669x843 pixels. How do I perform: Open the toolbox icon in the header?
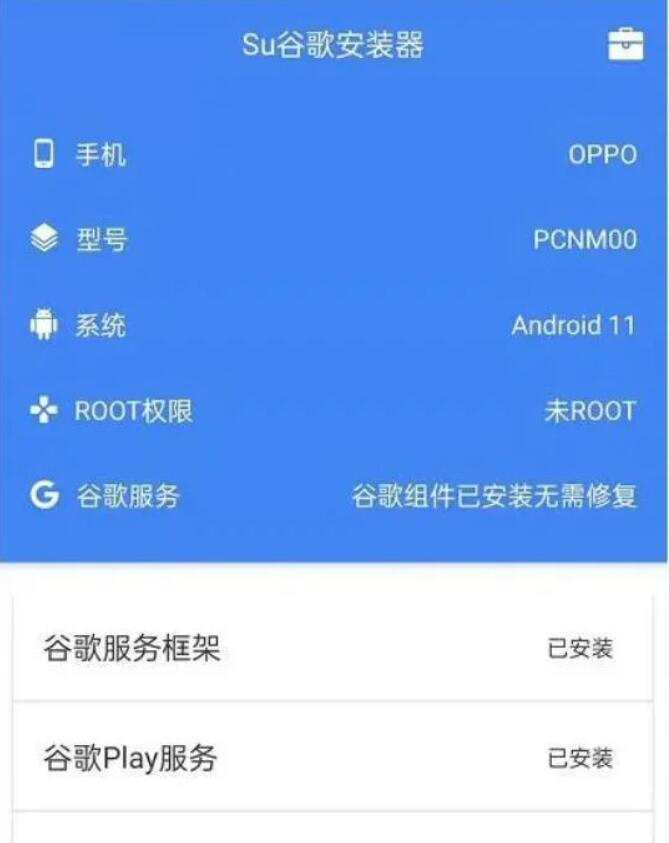click(626, 45)
